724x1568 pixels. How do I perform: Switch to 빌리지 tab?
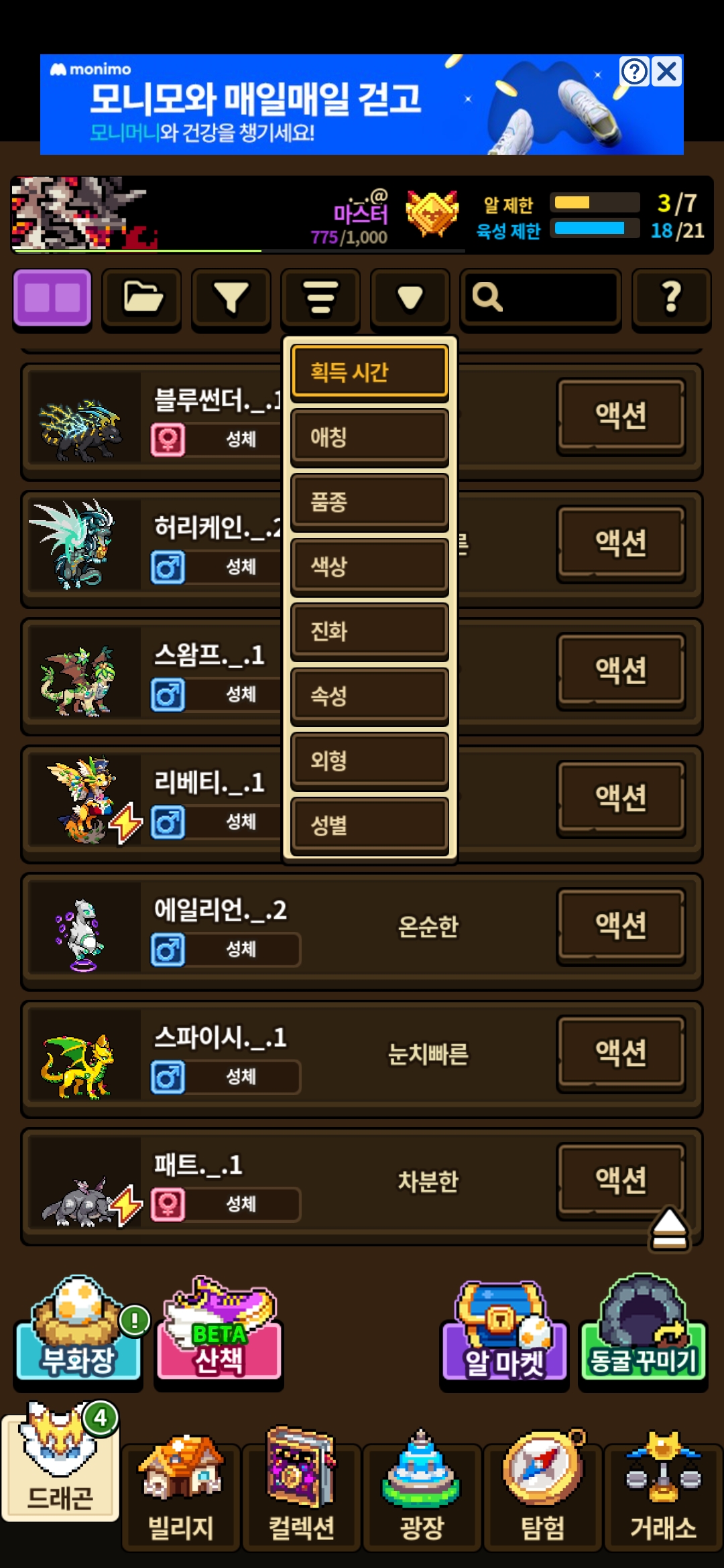point(181,1494)
